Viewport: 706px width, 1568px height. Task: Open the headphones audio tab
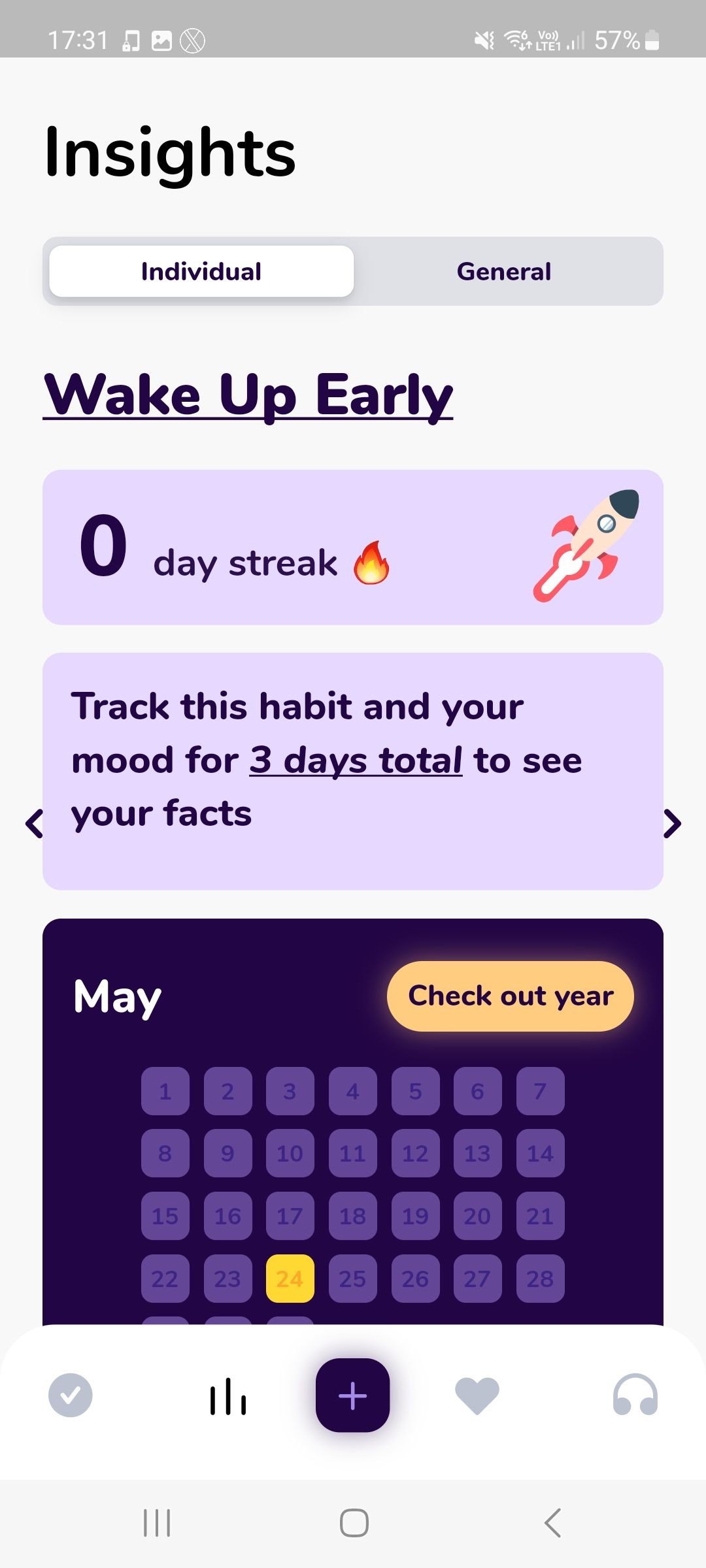click(635, 1396)
